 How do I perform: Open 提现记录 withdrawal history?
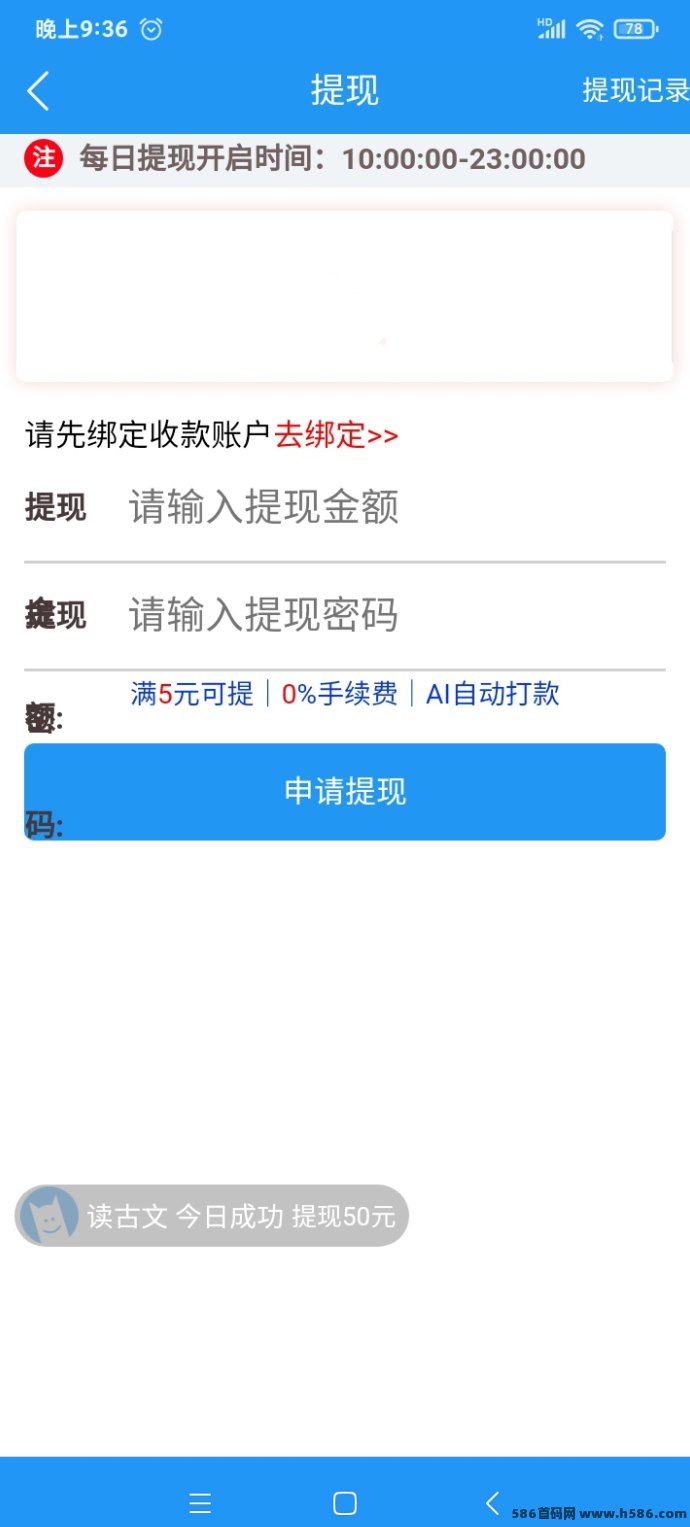pos(635,90)
